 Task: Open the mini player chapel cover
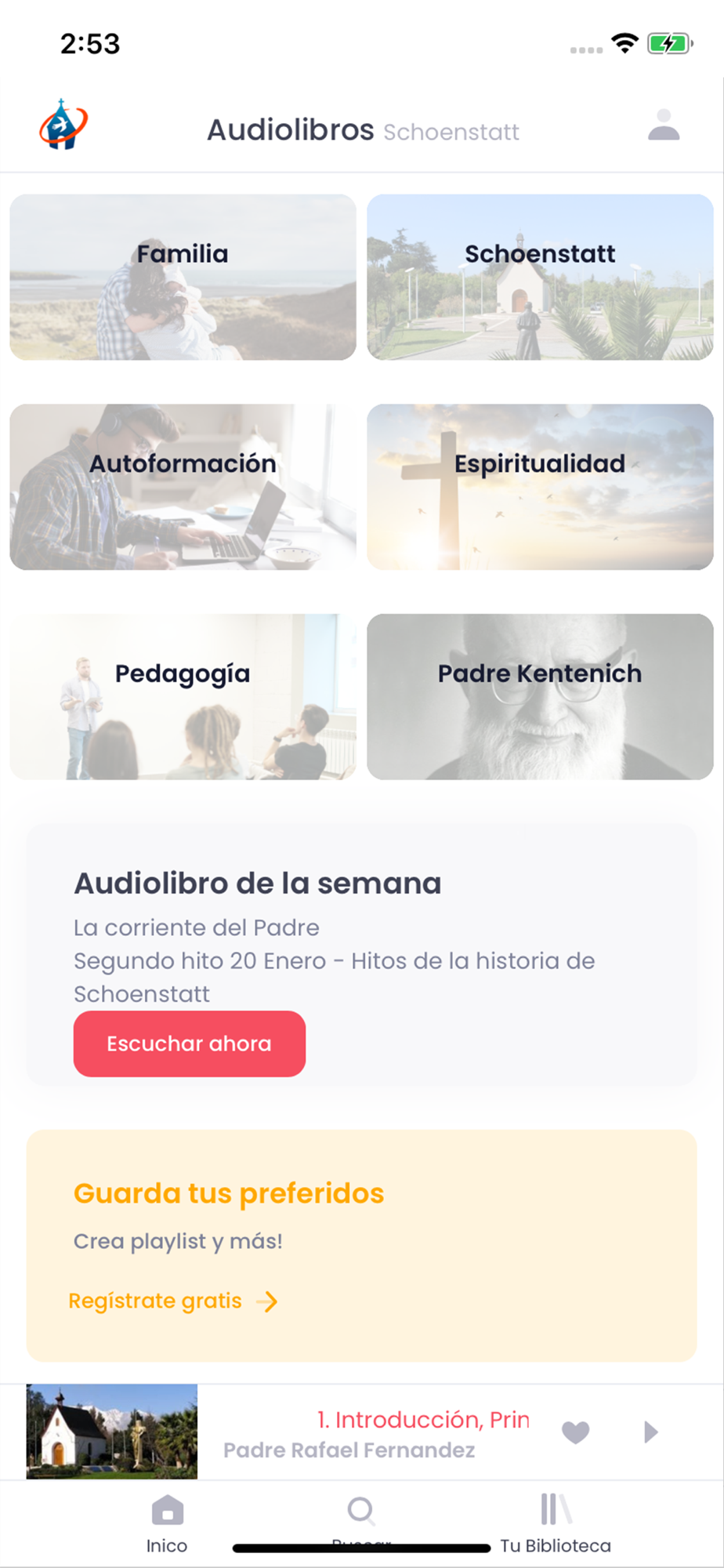112,1432
